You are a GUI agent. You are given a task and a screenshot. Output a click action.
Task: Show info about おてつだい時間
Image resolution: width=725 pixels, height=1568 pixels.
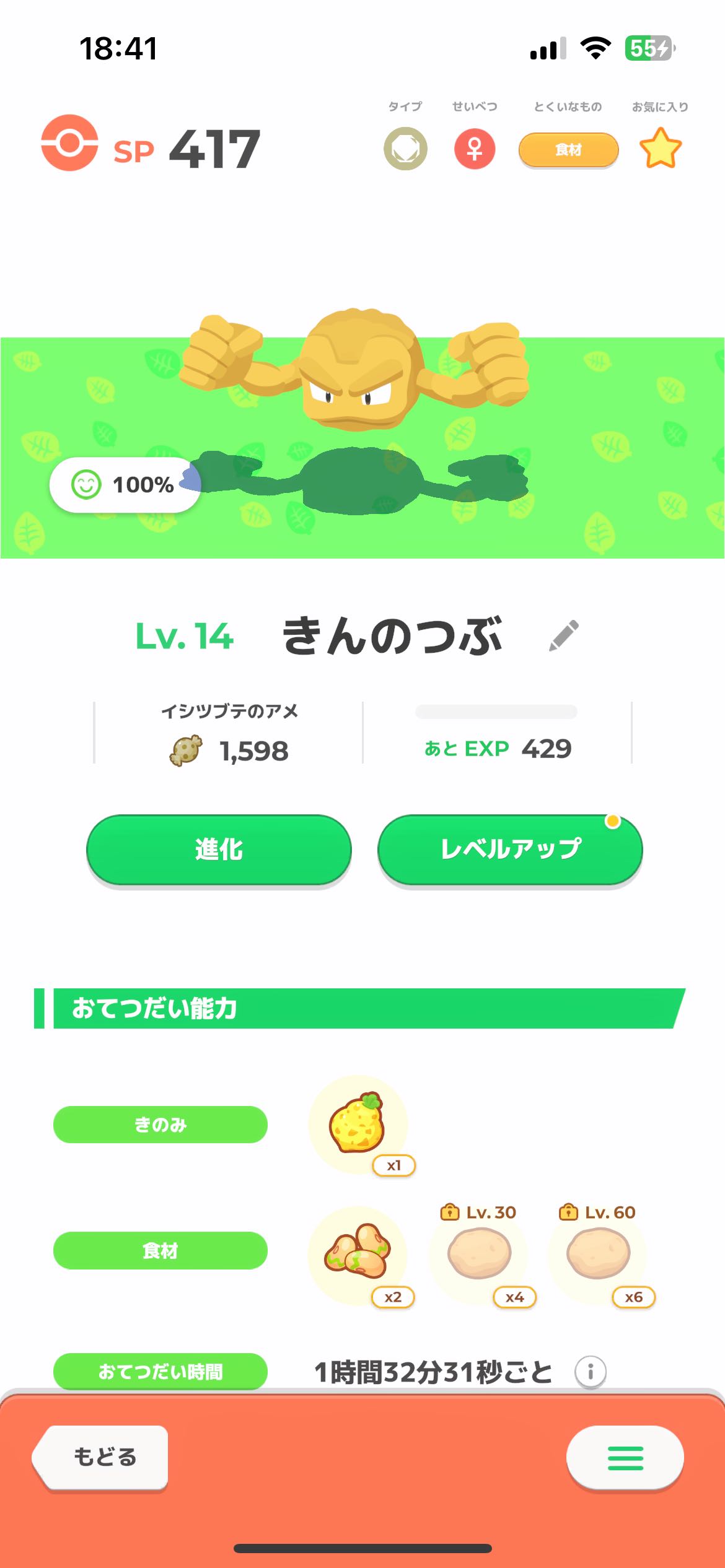[x=590, y=1372]
